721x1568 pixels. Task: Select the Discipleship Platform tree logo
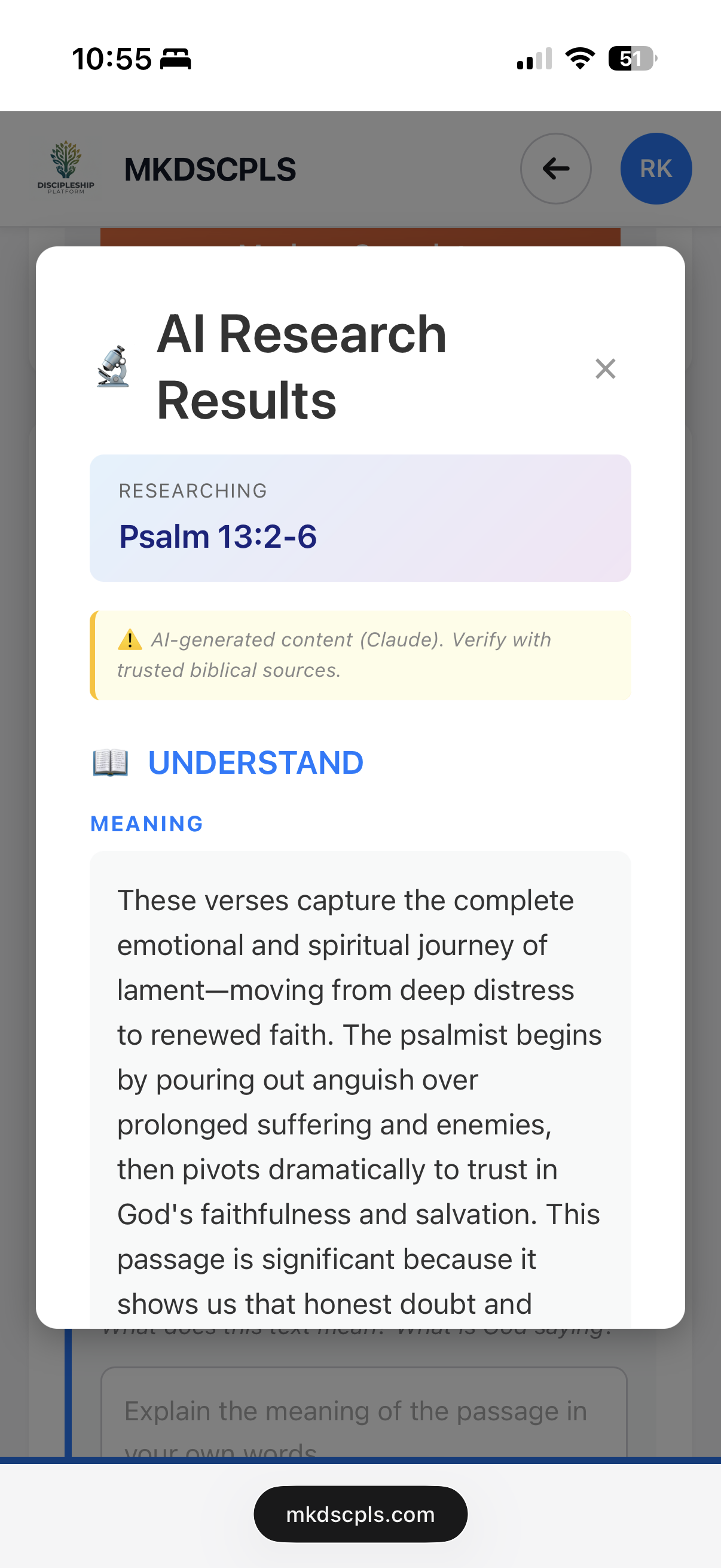pos(64,163)
